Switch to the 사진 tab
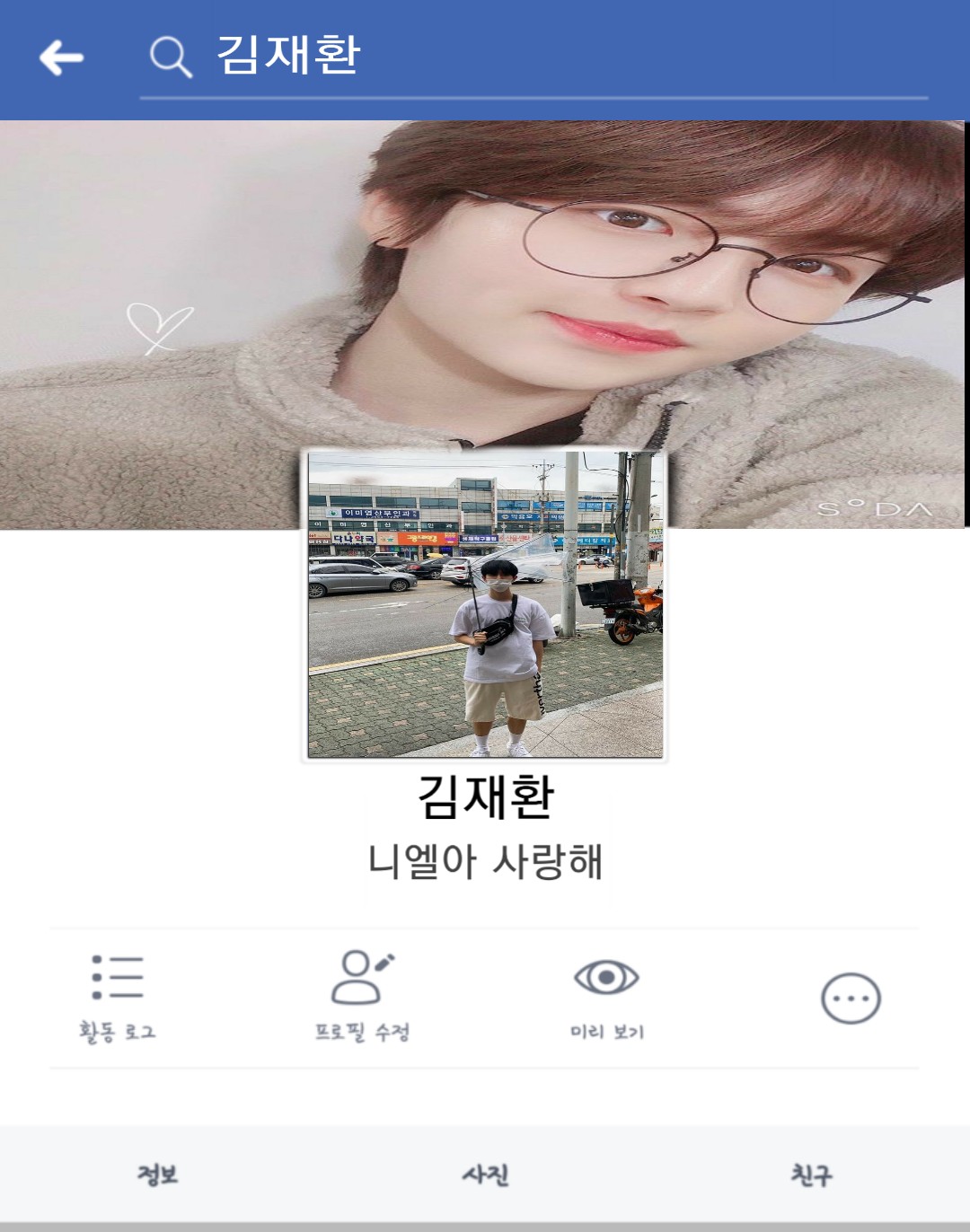Screen dimensions: 970x1232 (x=485, y=1175)
